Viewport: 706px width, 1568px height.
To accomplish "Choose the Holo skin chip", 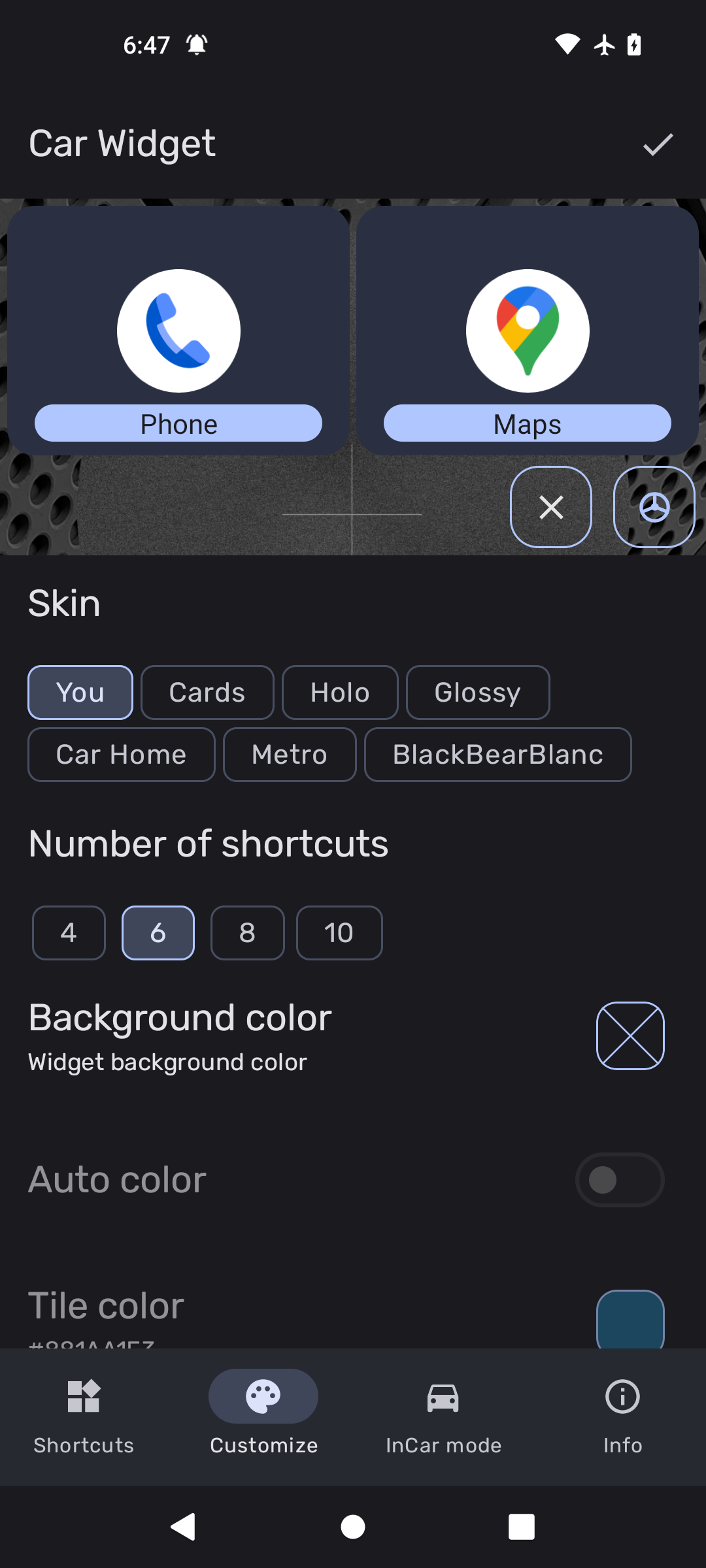I will pos(340,693).
